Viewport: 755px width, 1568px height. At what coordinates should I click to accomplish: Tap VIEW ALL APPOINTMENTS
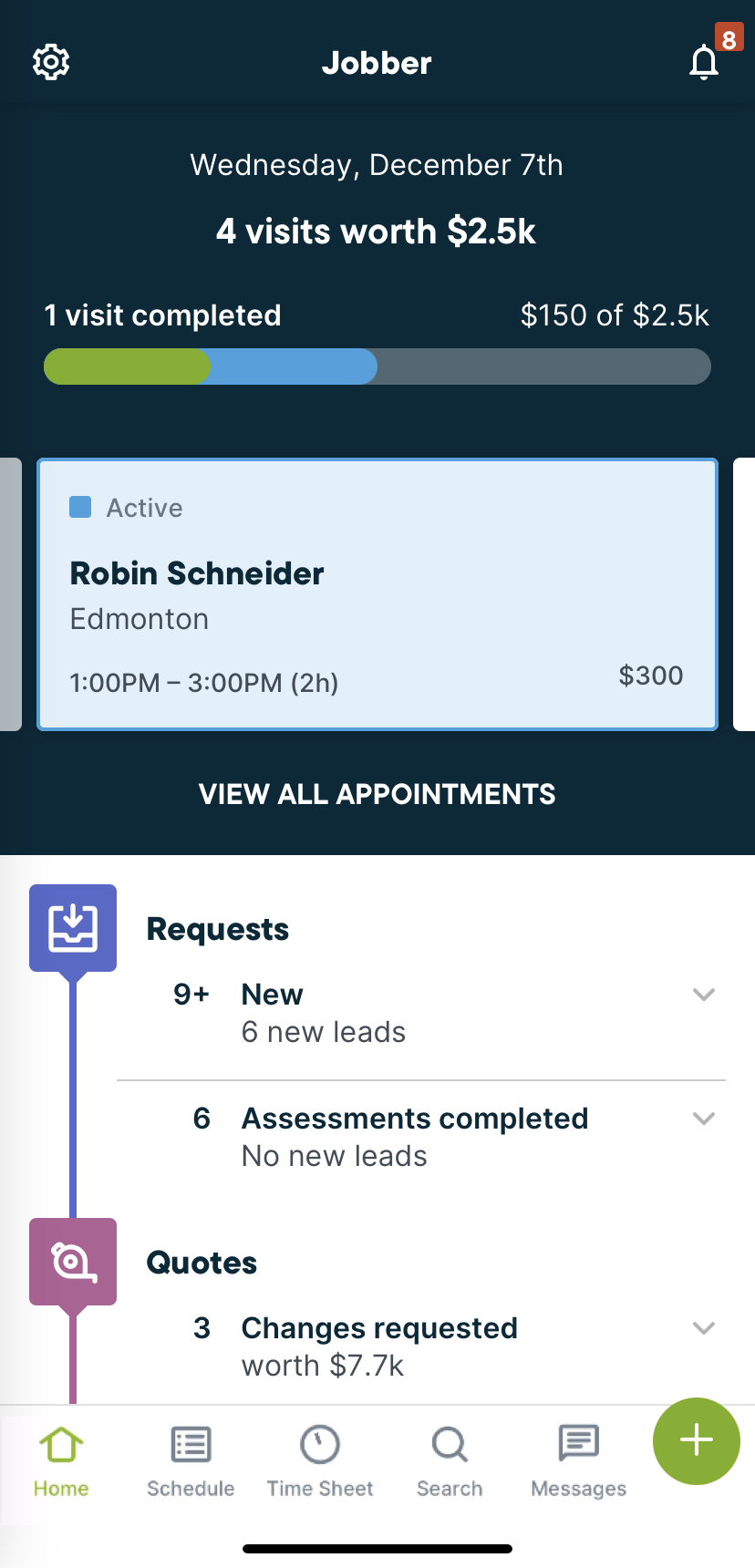coord(377,794)
